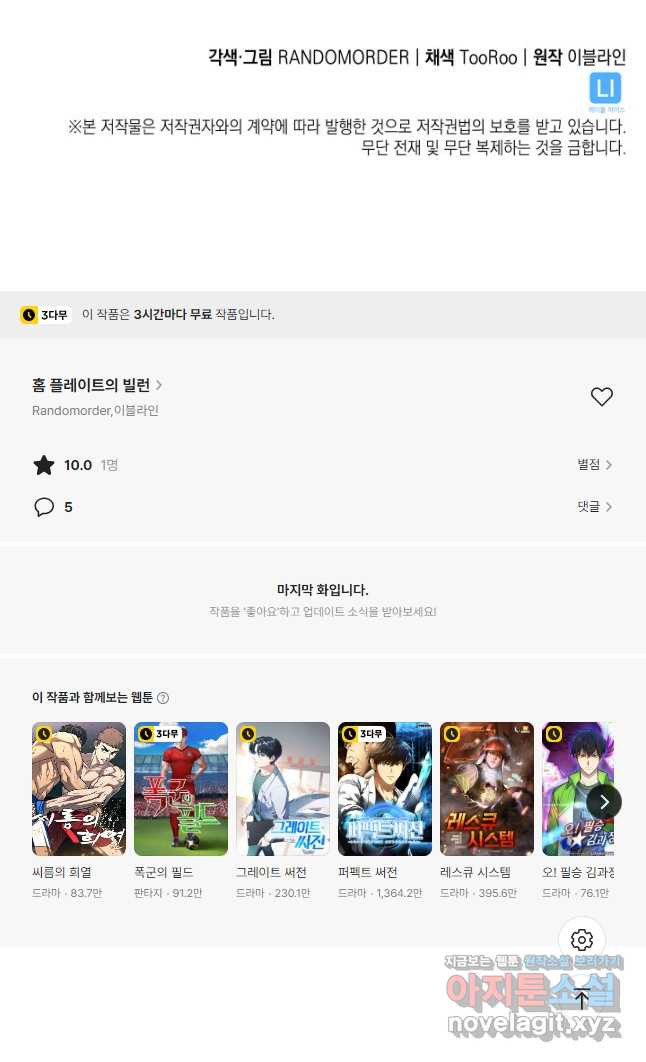Open the viewer settings gear
Viewport: 646px width, 1062px height.
[x=582, y=940]
